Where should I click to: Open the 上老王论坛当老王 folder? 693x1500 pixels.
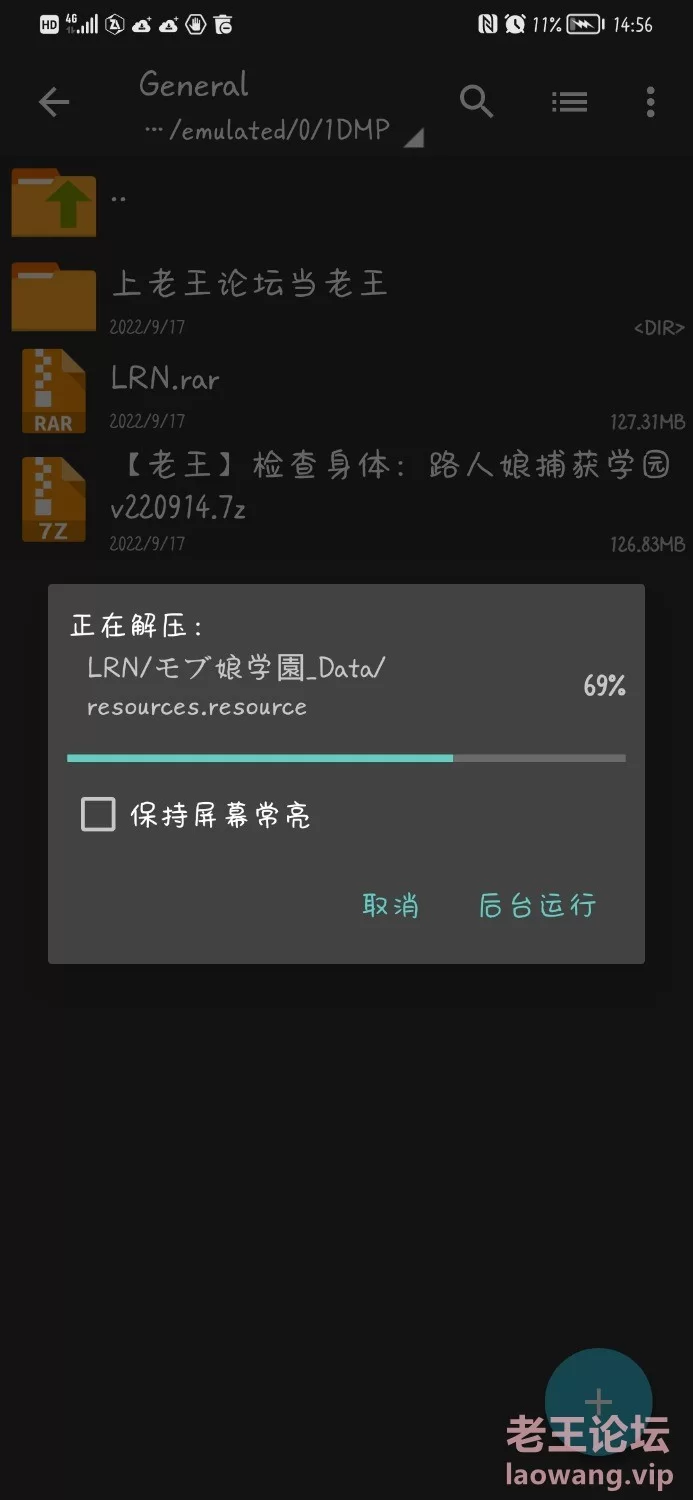coord(346,295)
